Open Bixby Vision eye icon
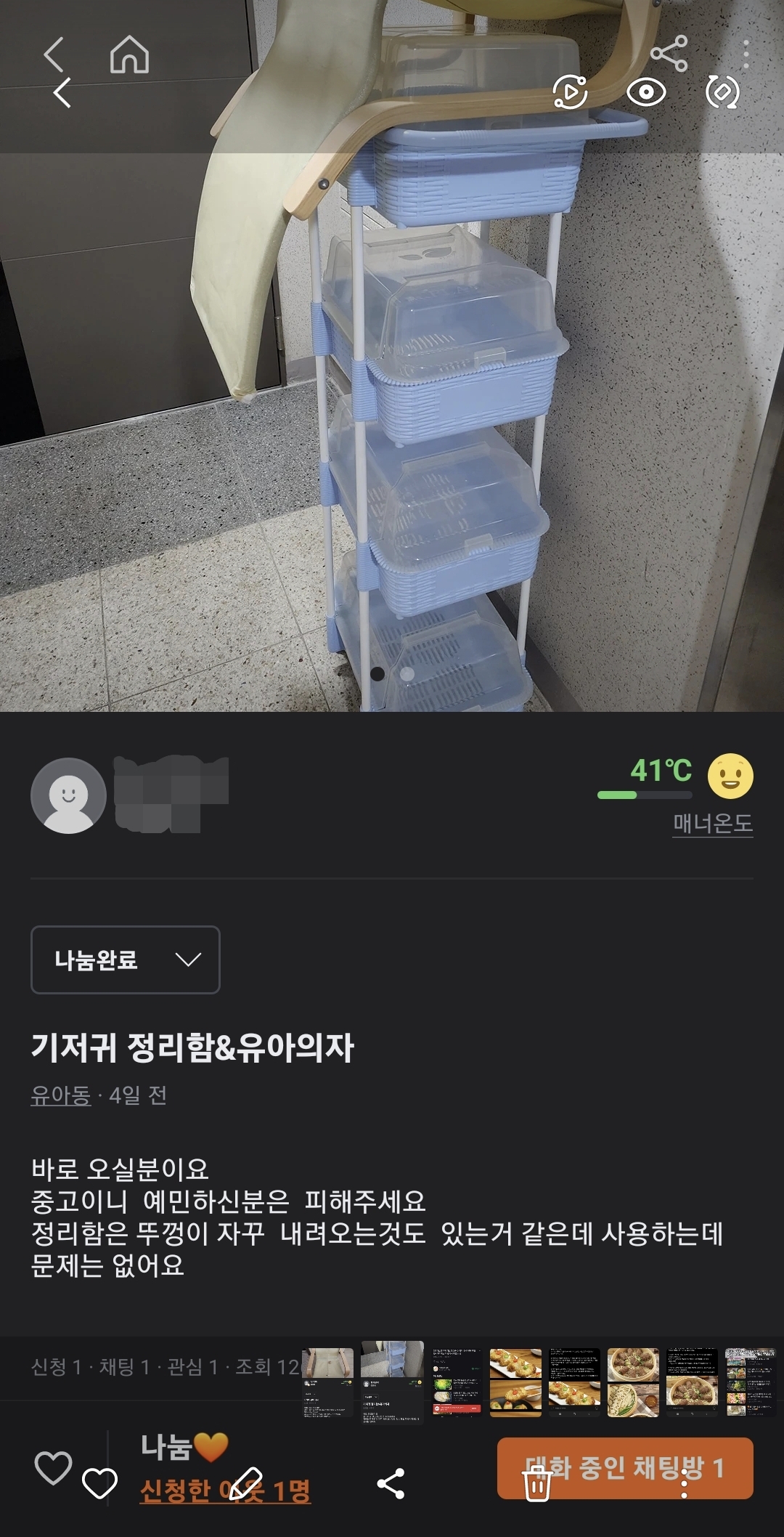The height and width of the screenshot is (1537, 784). tap(646, 92)
